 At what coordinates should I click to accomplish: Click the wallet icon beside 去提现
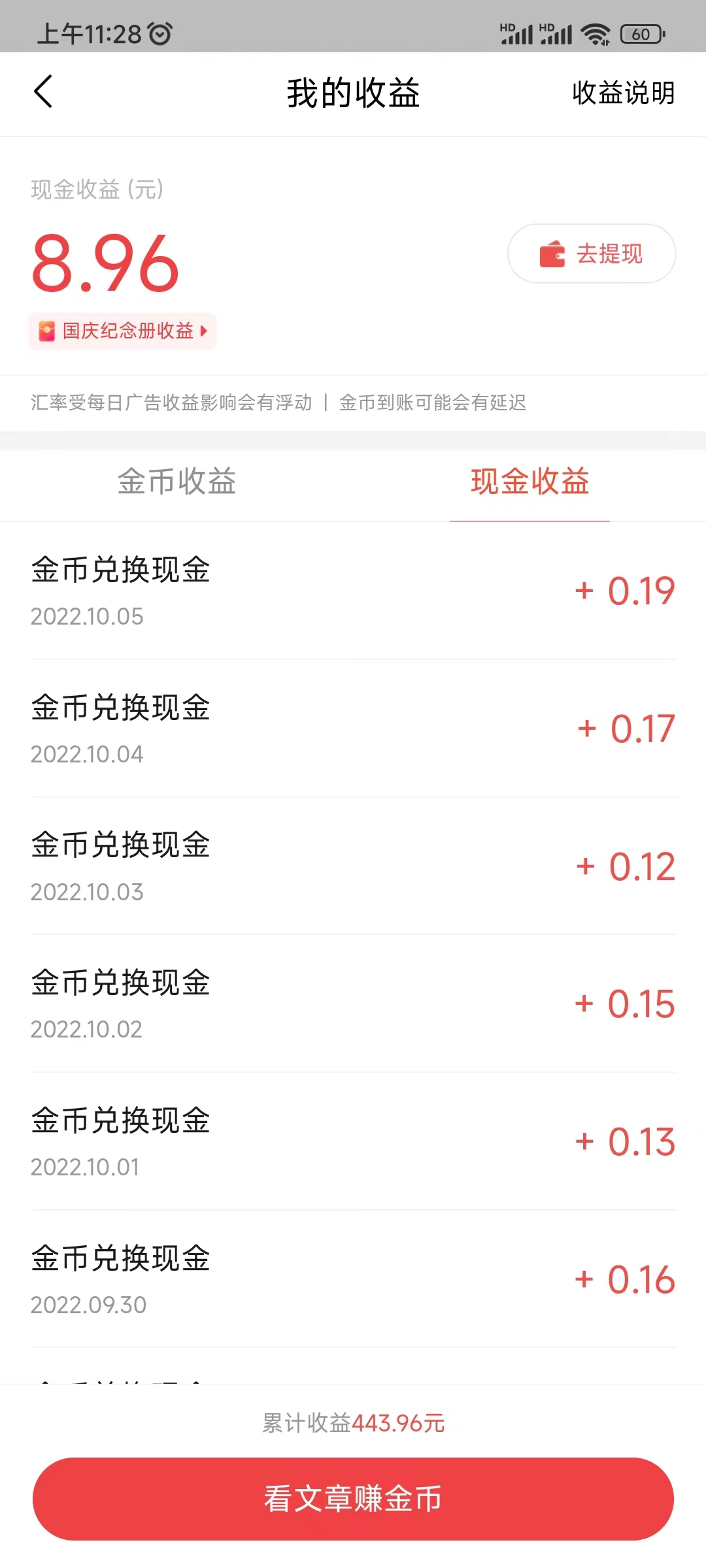click(551, 253)
